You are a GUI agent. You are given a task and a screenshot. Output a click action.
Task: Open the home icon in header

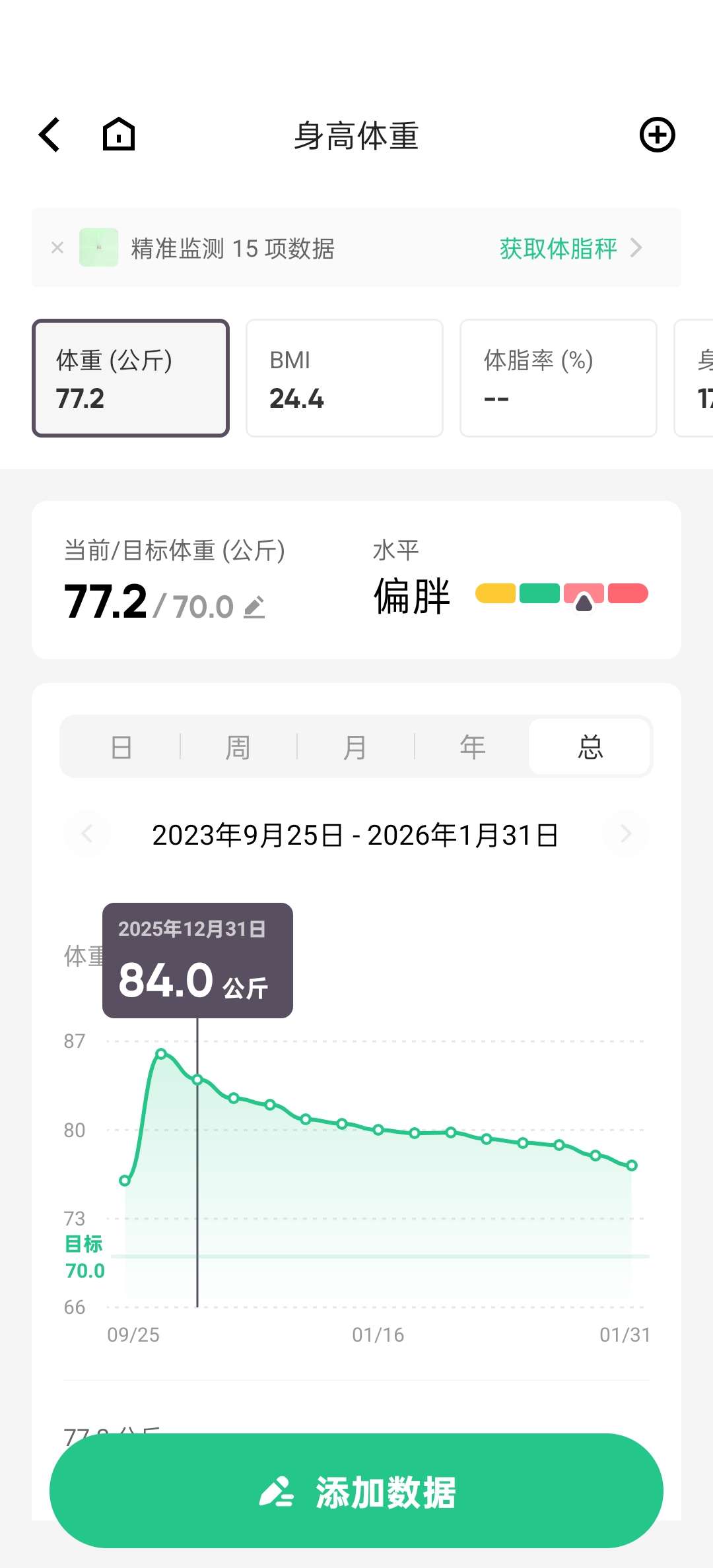pos(119,135)
